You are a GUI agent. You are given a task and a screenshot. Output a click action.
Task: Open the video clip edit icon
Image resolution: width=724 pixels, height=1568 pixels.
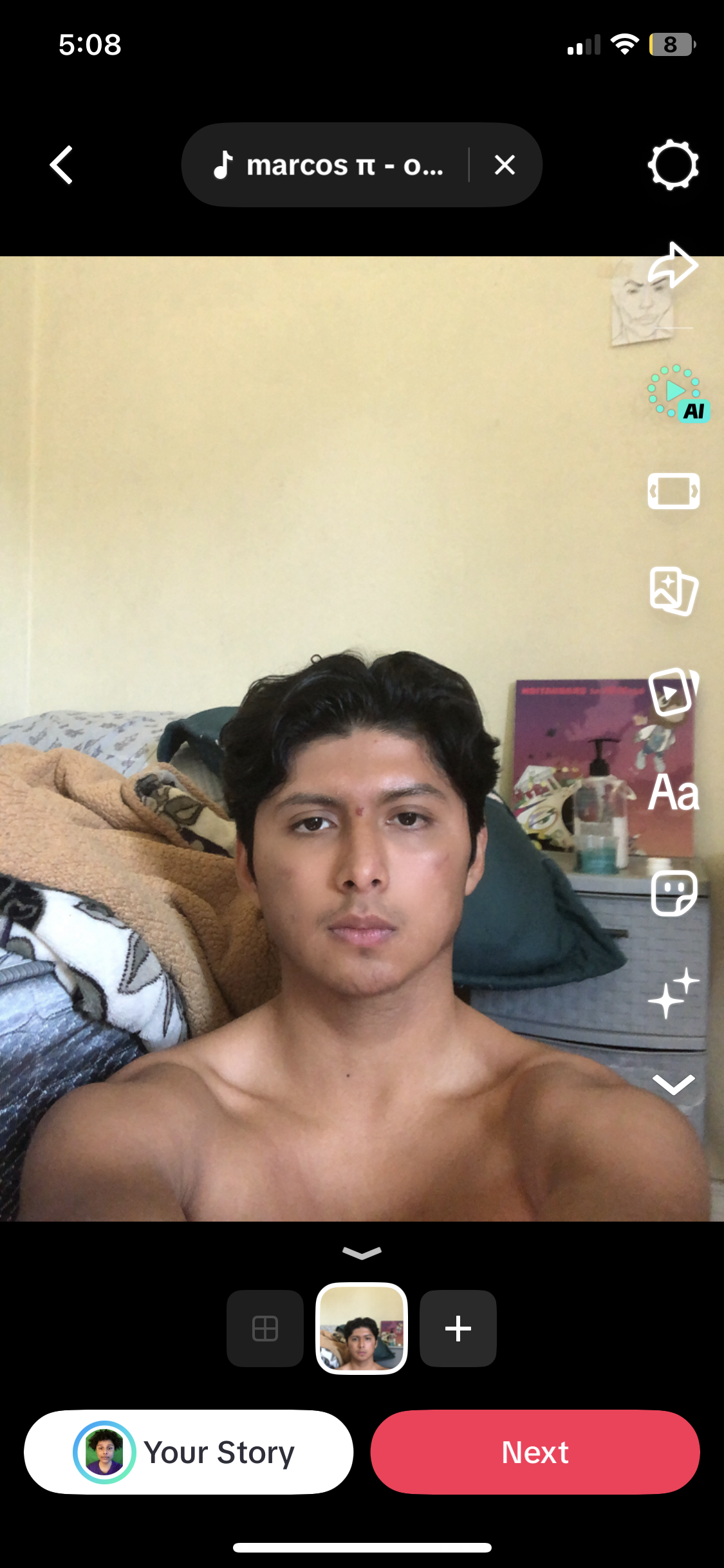click(x=673, y=692)
